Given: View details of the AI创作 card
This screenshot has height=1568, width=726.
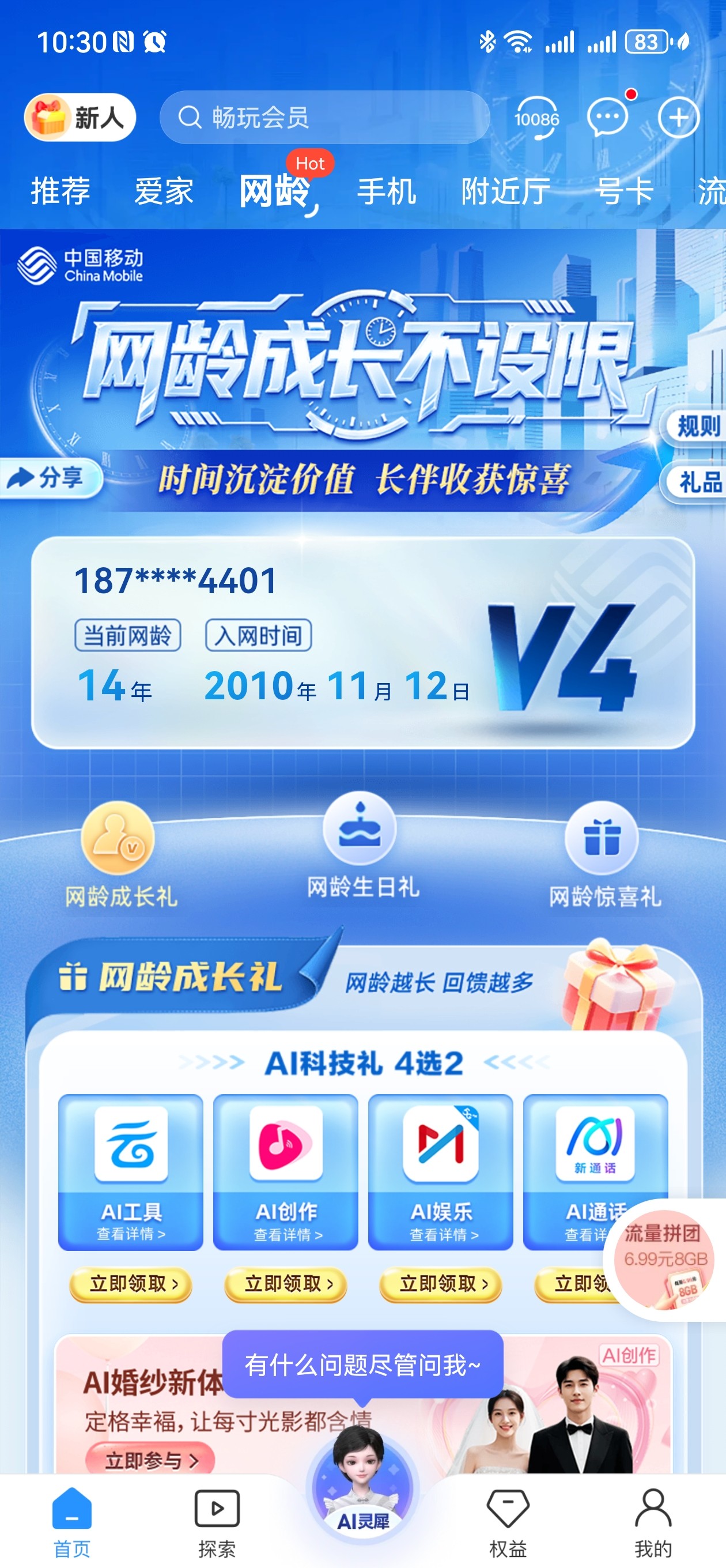Looking at the screenshot, I should [286, 1233].
